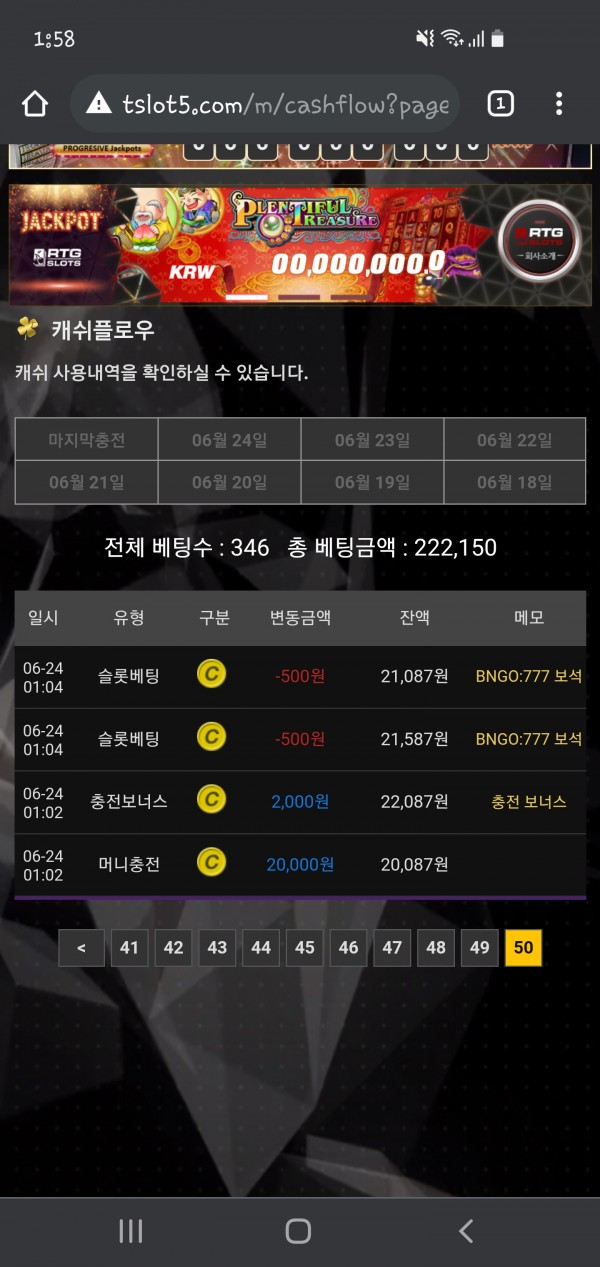Viewport: 600px width, 1267px height.
Task: Open the browser overflow menu
Action: [559, 103]
